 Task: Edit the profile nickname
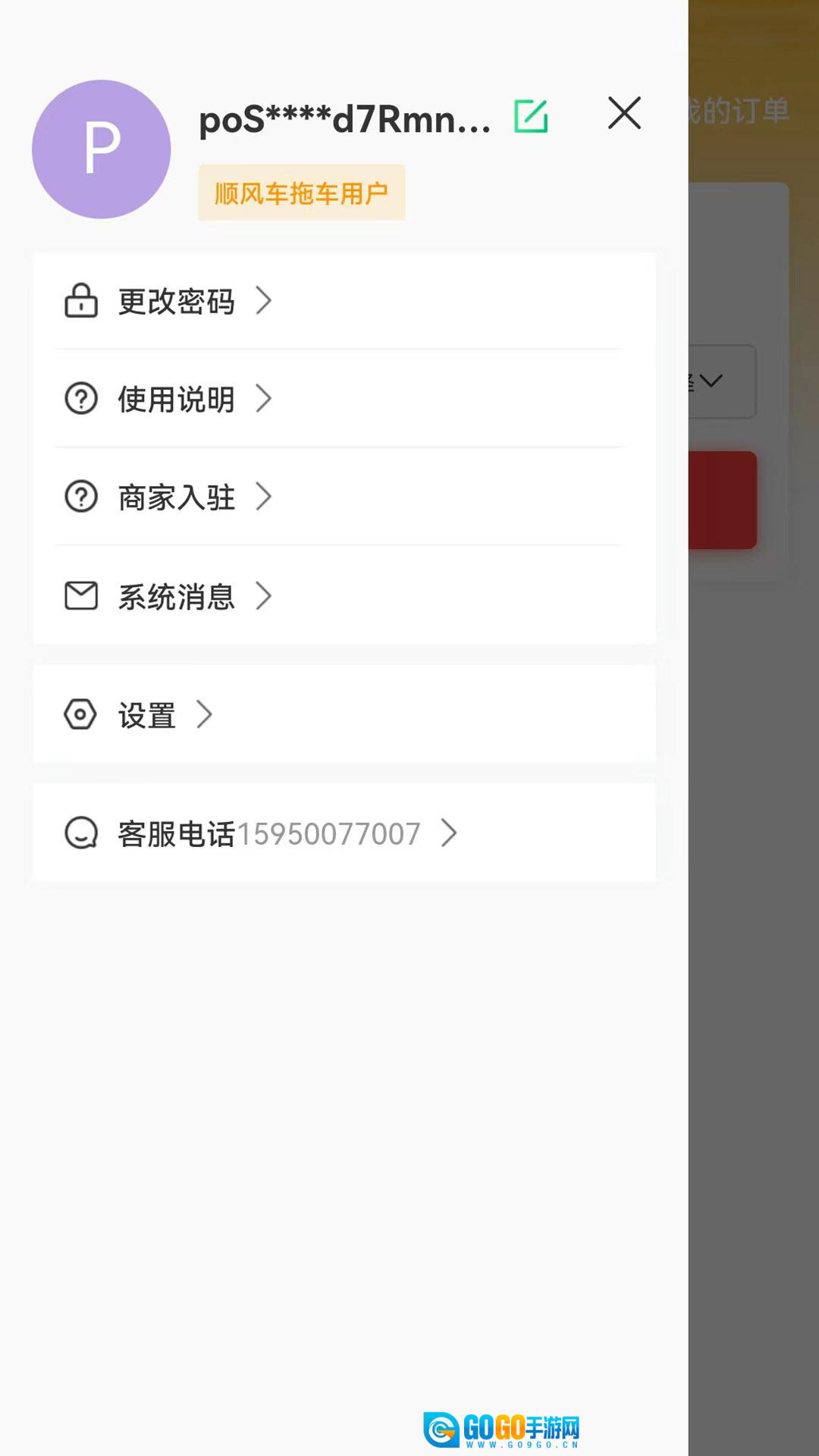[531, 116]
